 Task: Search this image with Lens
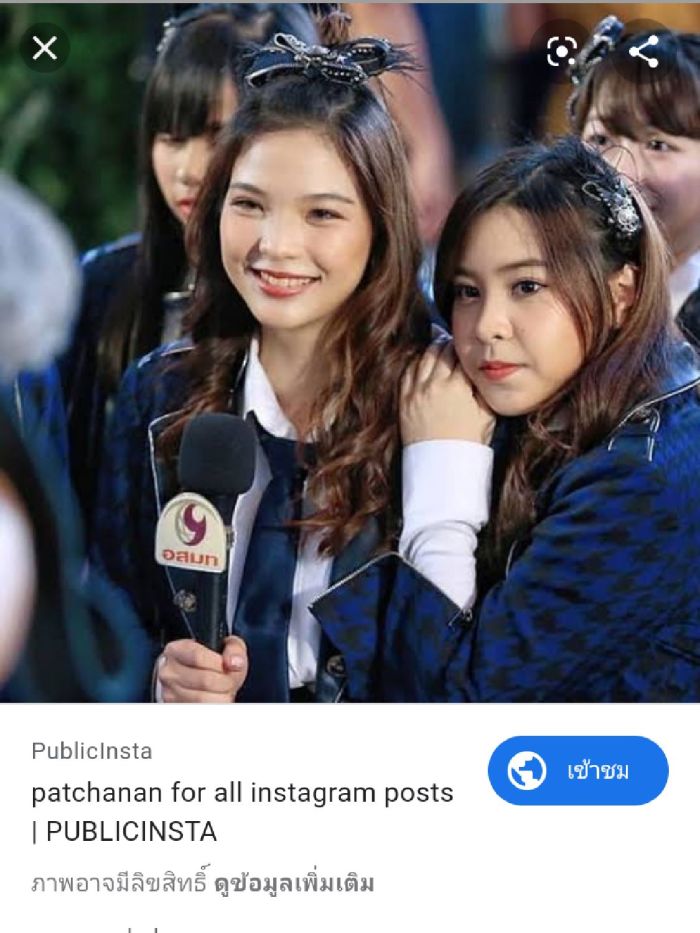click(x=564, y=50)
